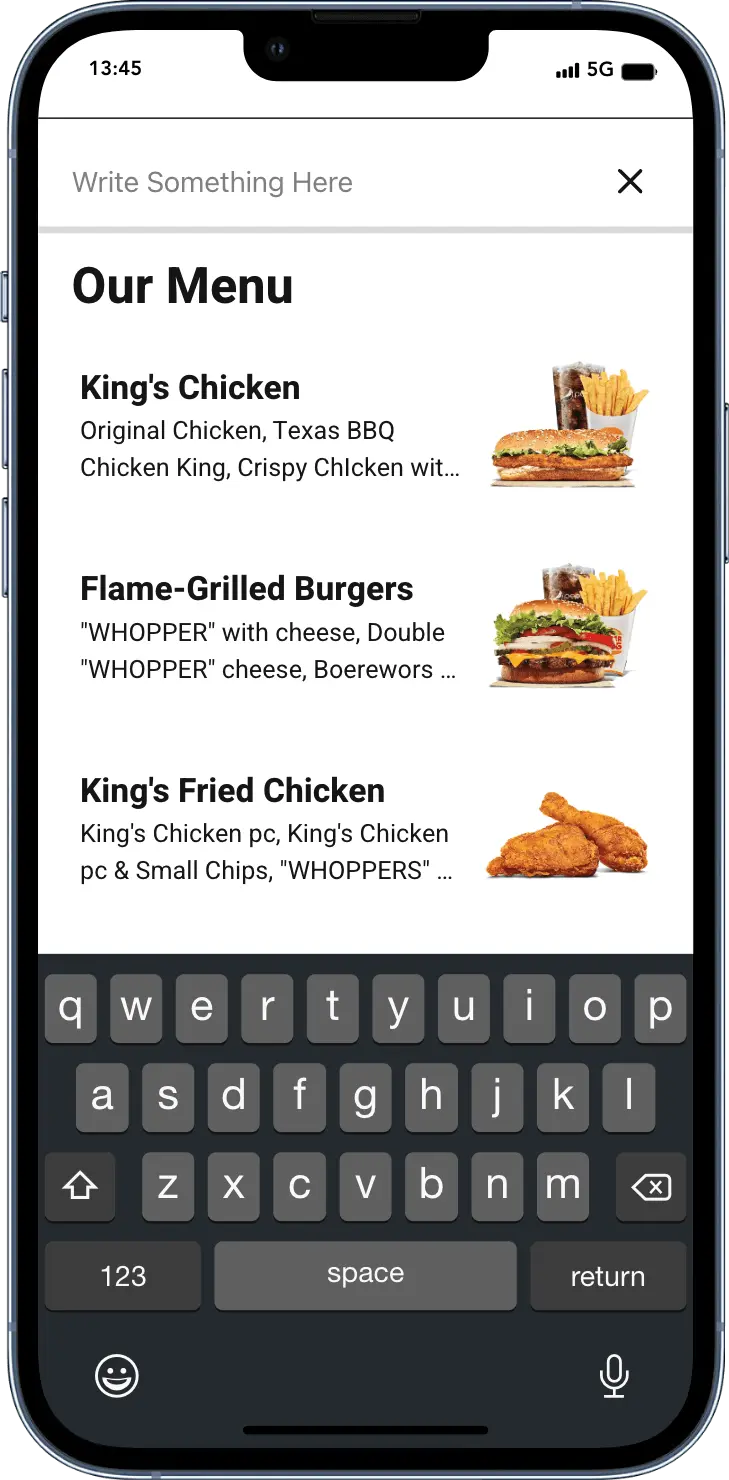Viewport: 729px width, 1480px height.
Task: Open the King's Chicken menu category
Action: tap(364, 426)
